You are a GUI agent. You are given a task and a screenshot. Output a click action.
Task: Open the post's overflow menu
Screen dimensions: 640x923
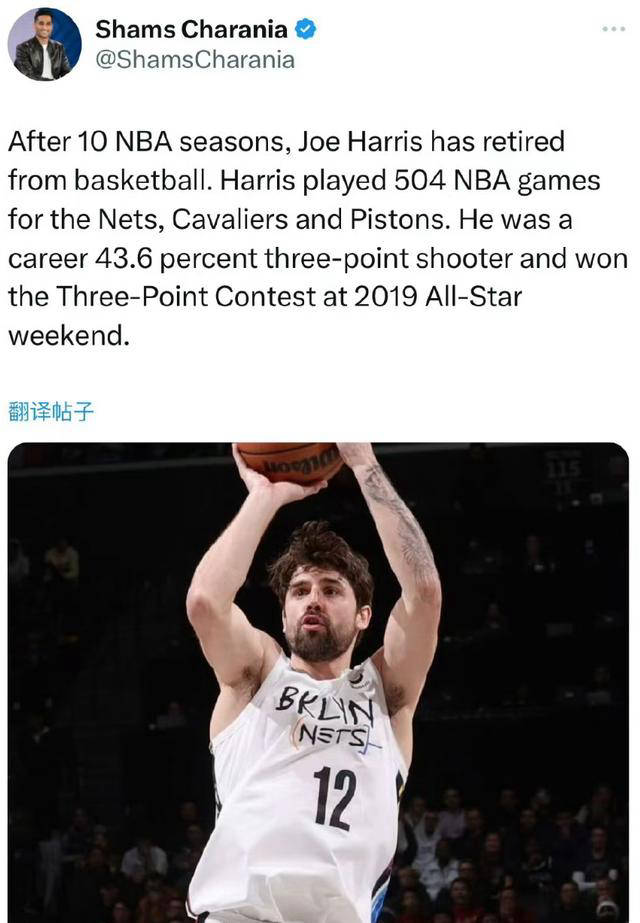click(613, 29)
